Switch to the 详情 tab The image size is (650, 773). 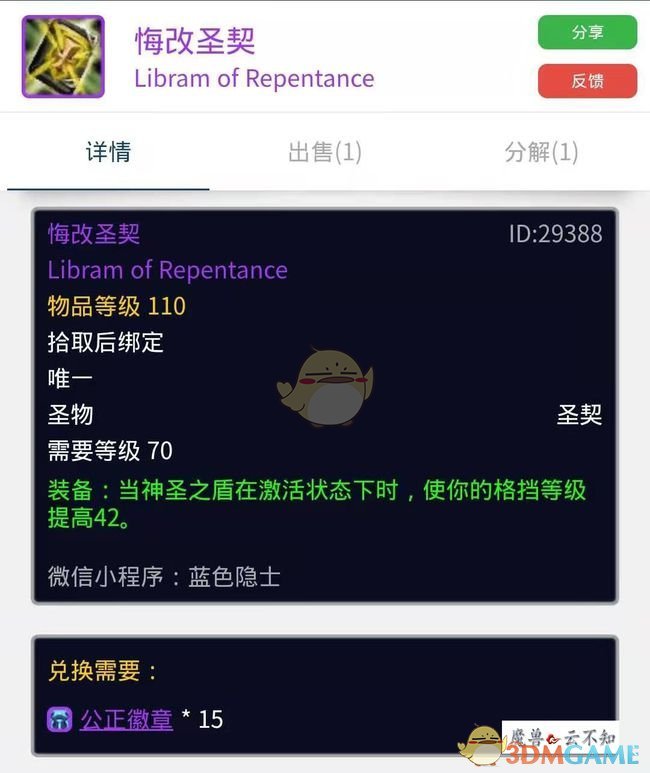(x=108, y=153)
